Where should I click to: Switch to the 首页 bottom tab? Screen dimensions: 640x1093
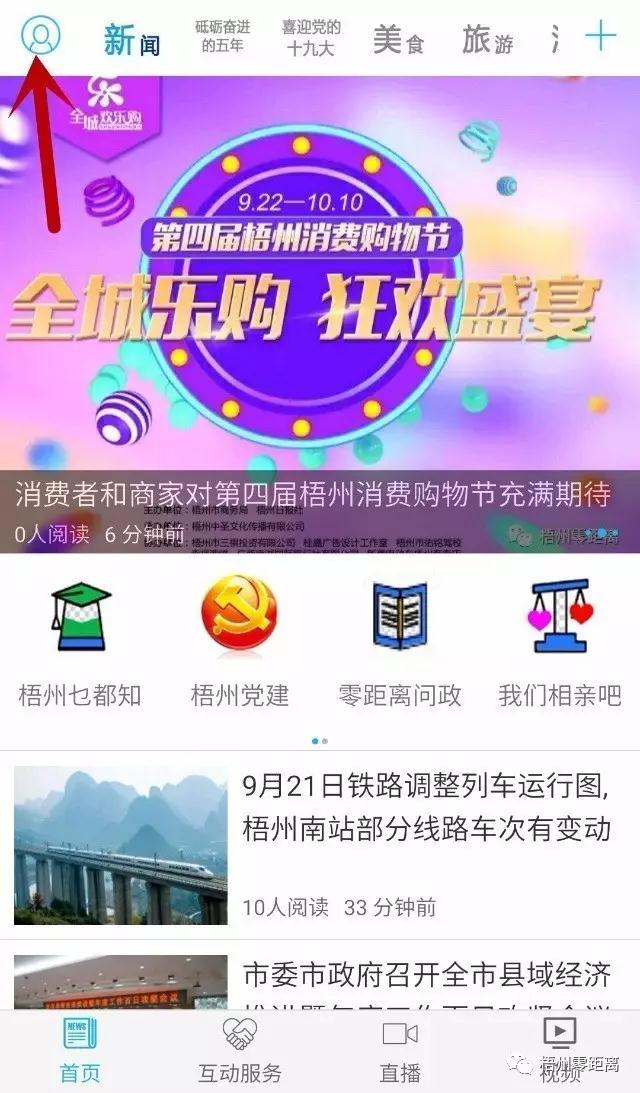tap(80, 1051)
